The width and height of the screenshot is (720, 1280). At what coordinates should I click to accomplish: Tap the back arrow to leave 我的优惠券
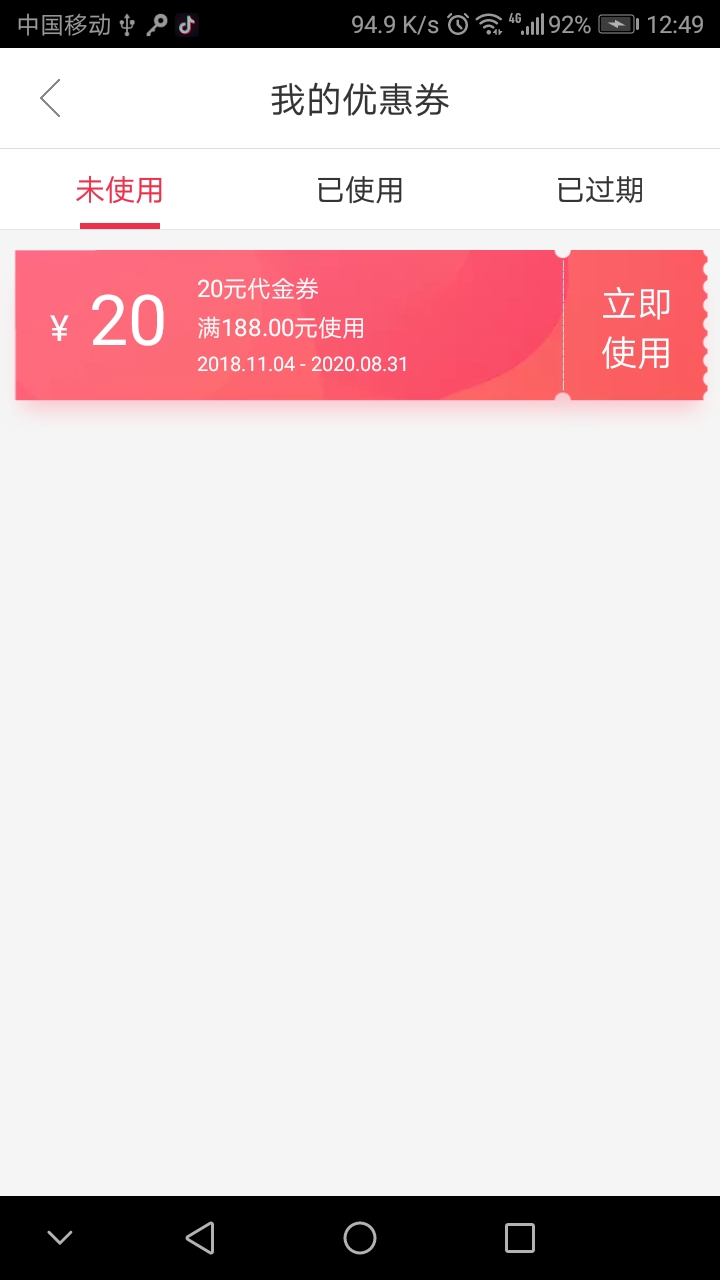pos(50,98)
